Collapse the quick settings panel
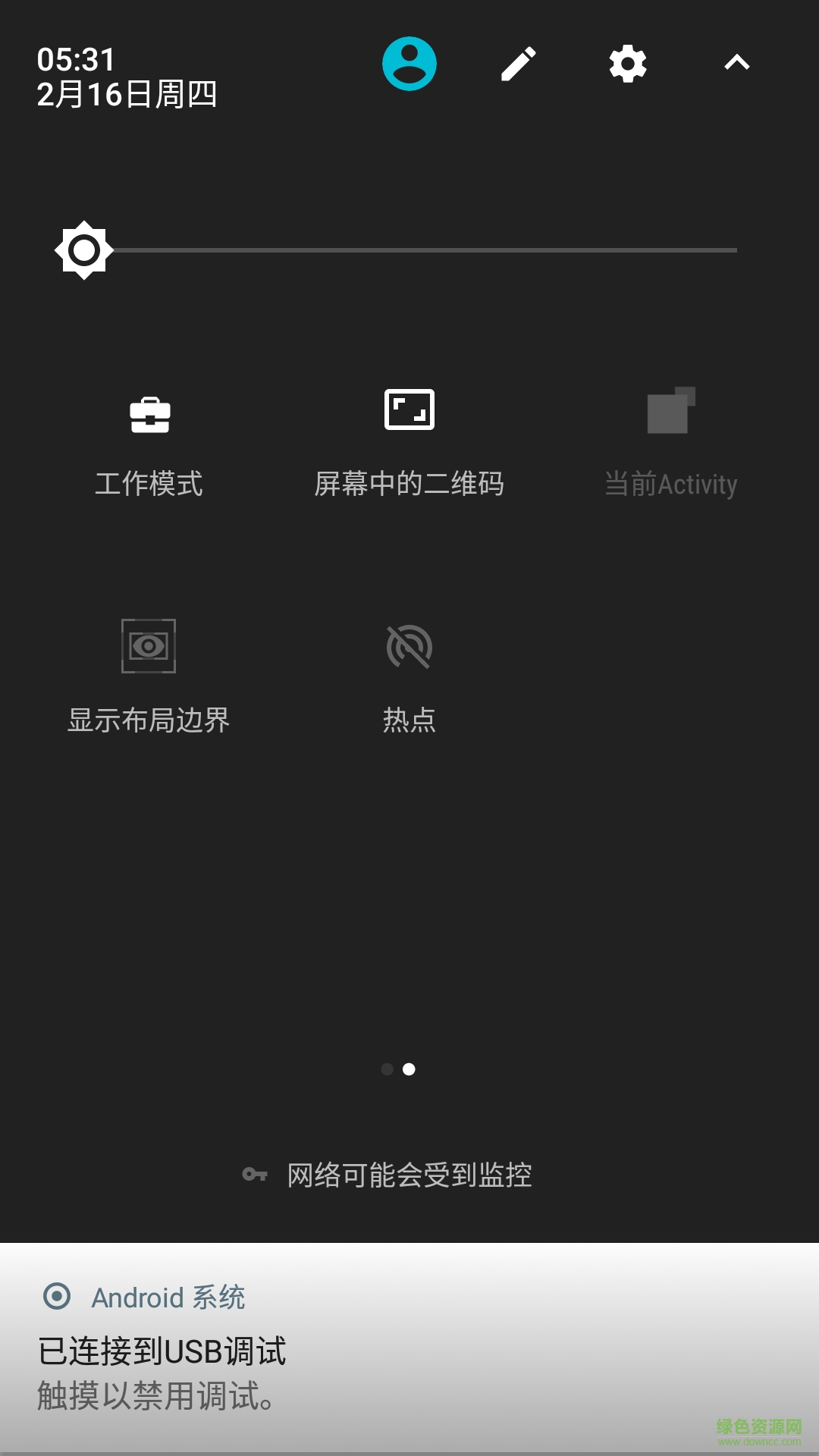 coord(734,64)
